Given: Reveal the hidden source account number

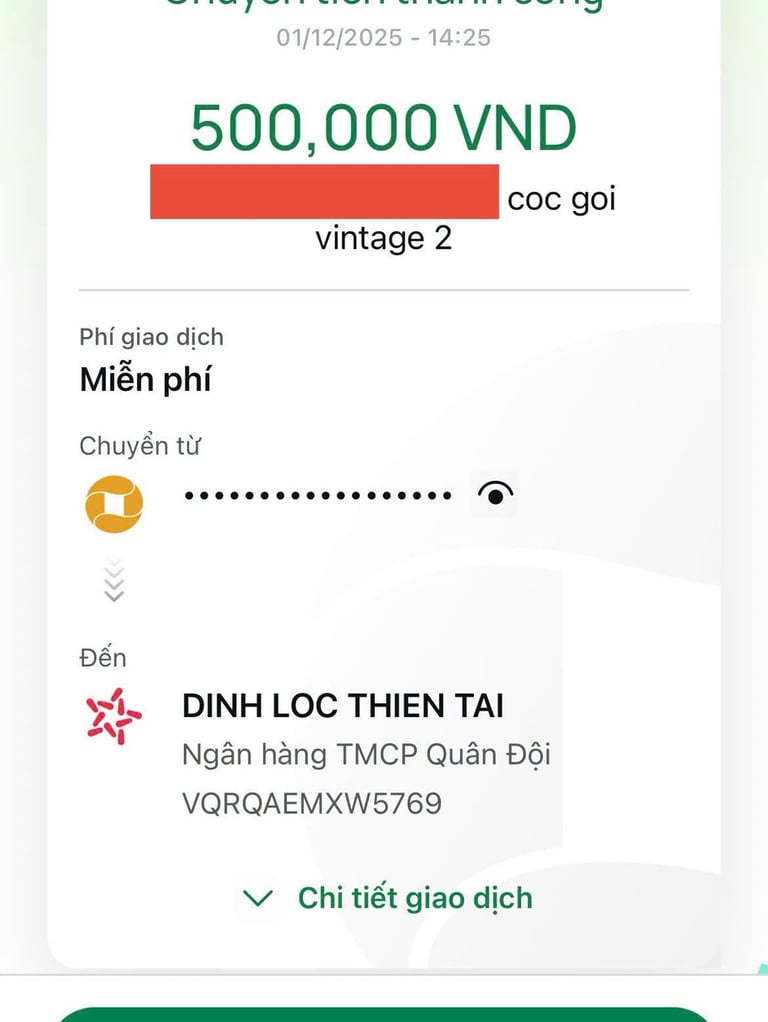Looking at the screenshot, I should point(496,494).
